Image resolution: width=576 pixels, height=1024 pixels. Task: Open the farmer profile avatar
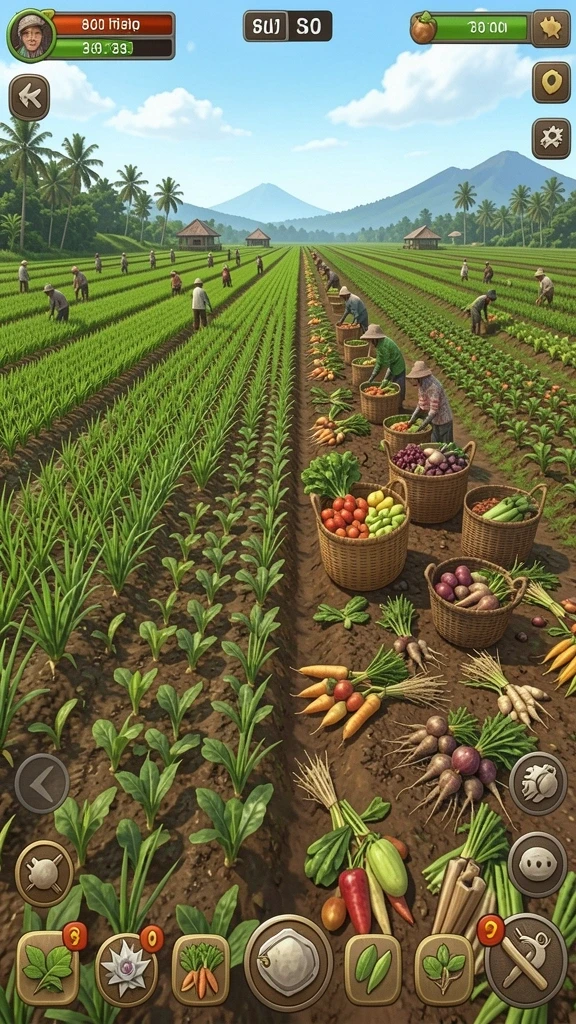point(31,35)
